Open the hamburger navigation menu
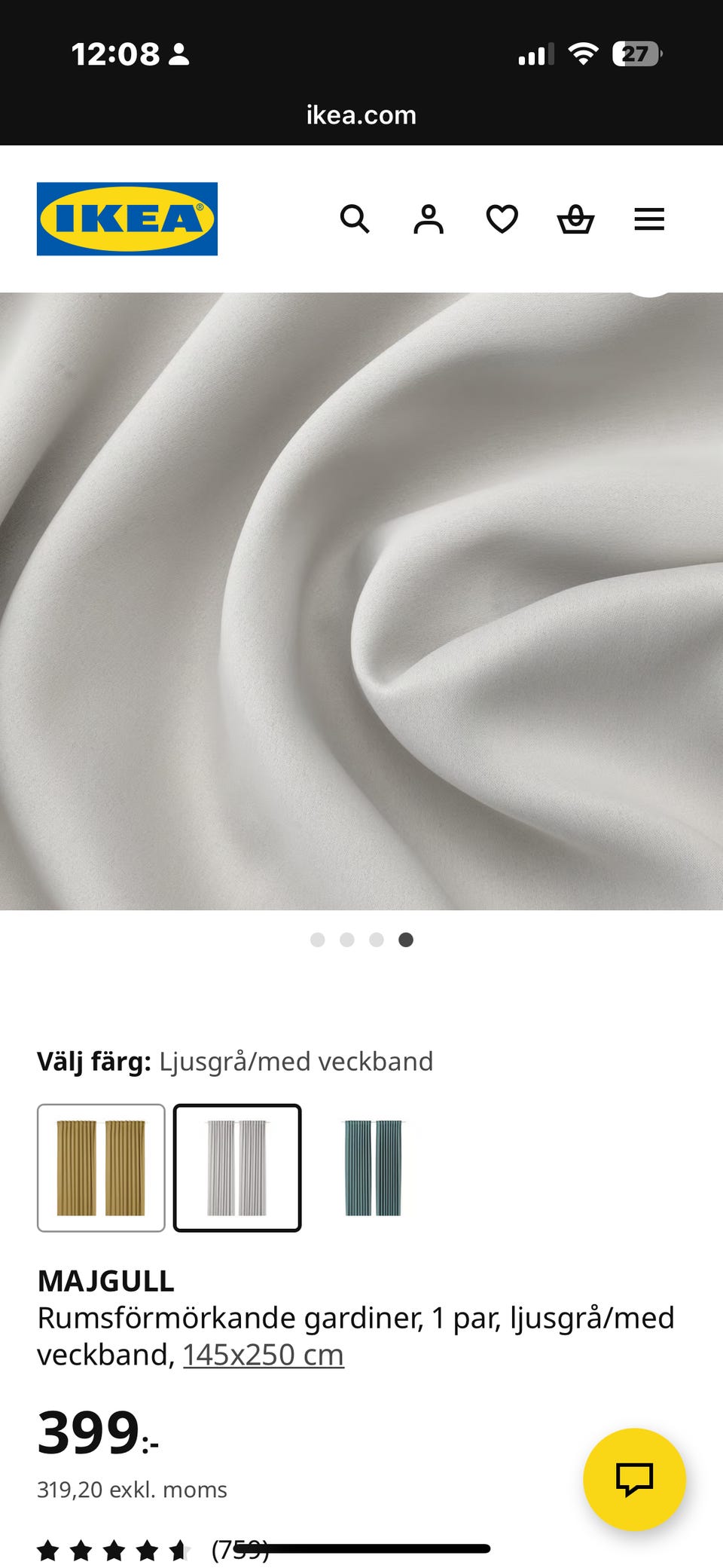The height and width of the screenshot is (1568, 723). click(648, 219)
